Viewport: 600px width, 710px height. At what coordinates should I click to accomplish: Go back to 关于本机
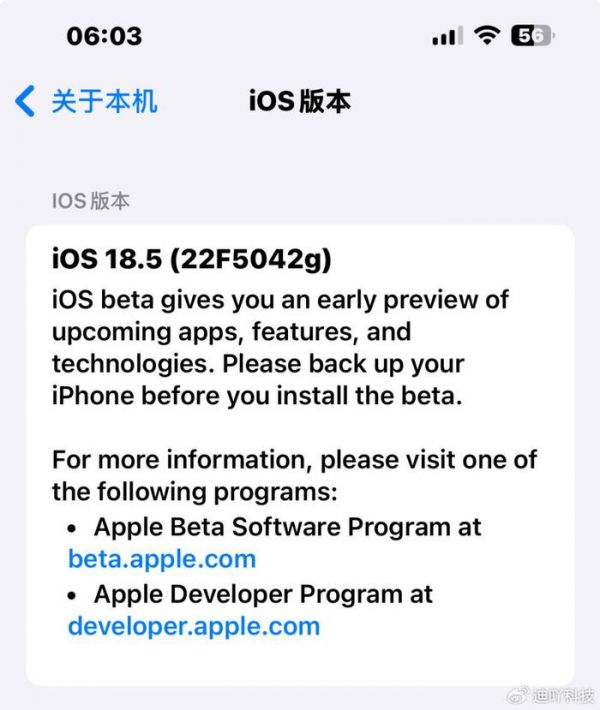click(x=88, y=101)
